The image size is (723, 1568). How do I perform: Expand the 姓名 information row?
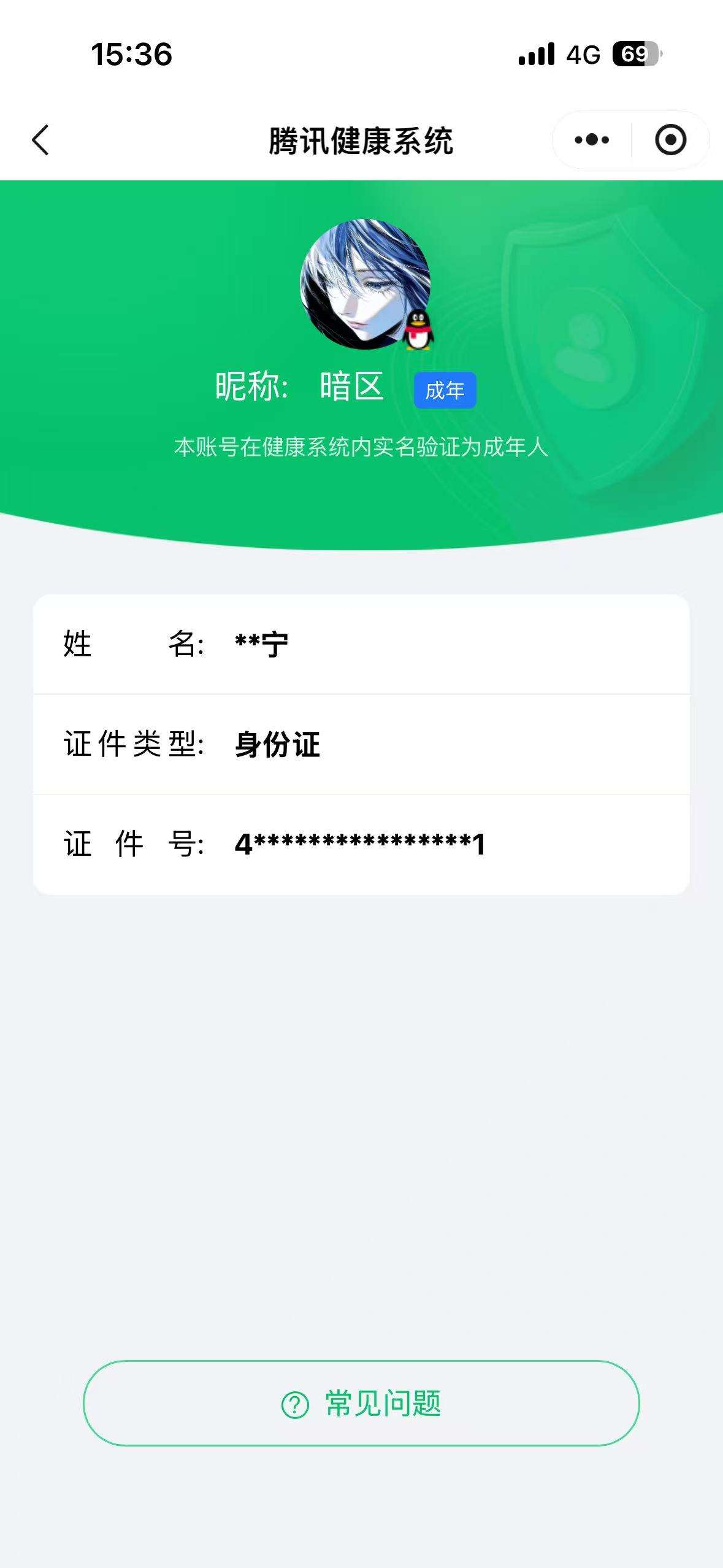(x=362, y=644)
